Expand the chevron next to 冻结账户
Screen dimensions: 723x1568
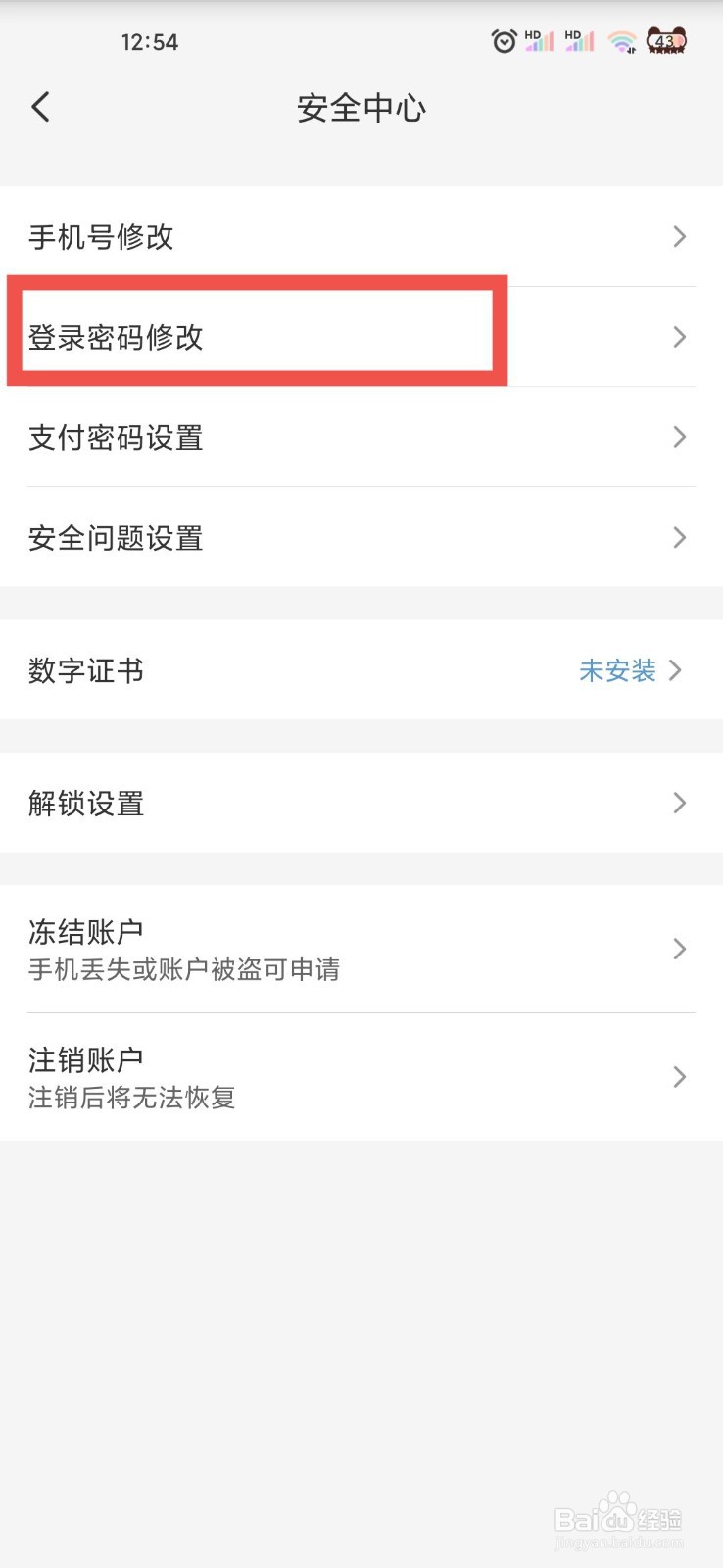pyautogui.click(x=679, y=949)
